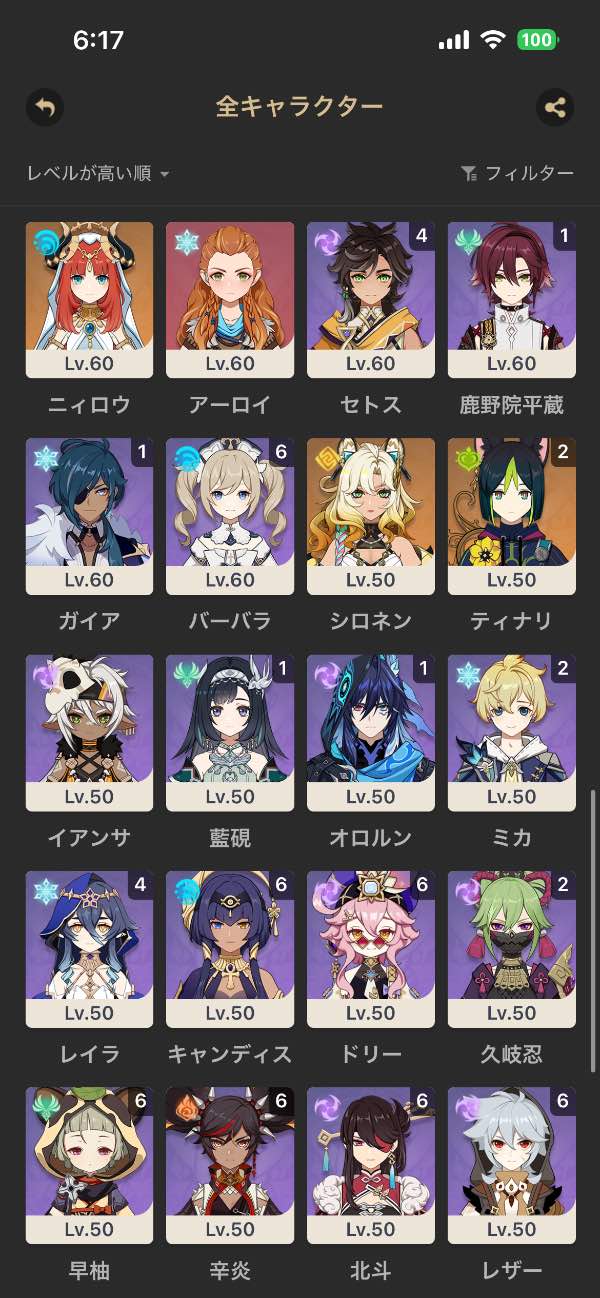Open ニィロウ character card
The width and height of the screenshot is (600, 1298).
pos(90,300)
